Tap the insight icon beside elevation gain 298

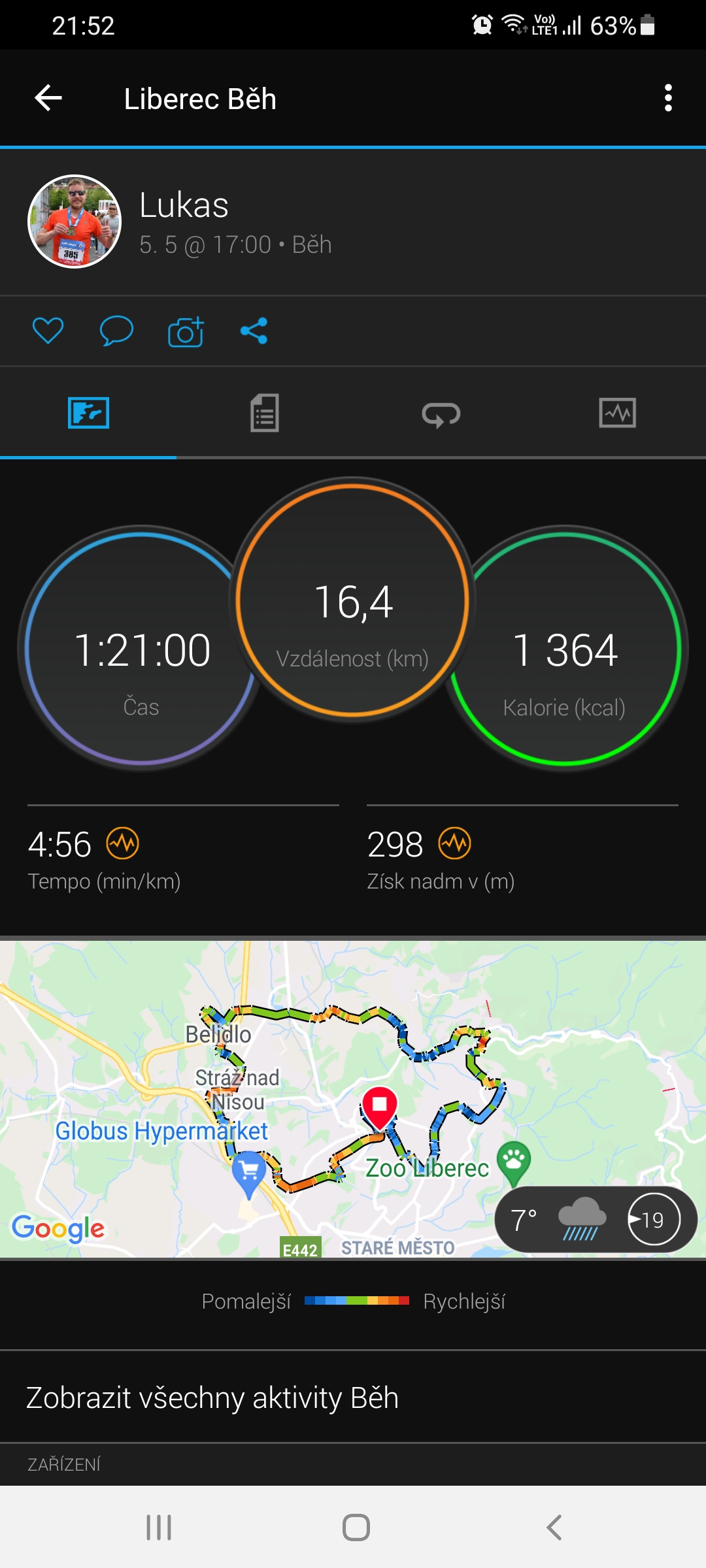point(455,843)
